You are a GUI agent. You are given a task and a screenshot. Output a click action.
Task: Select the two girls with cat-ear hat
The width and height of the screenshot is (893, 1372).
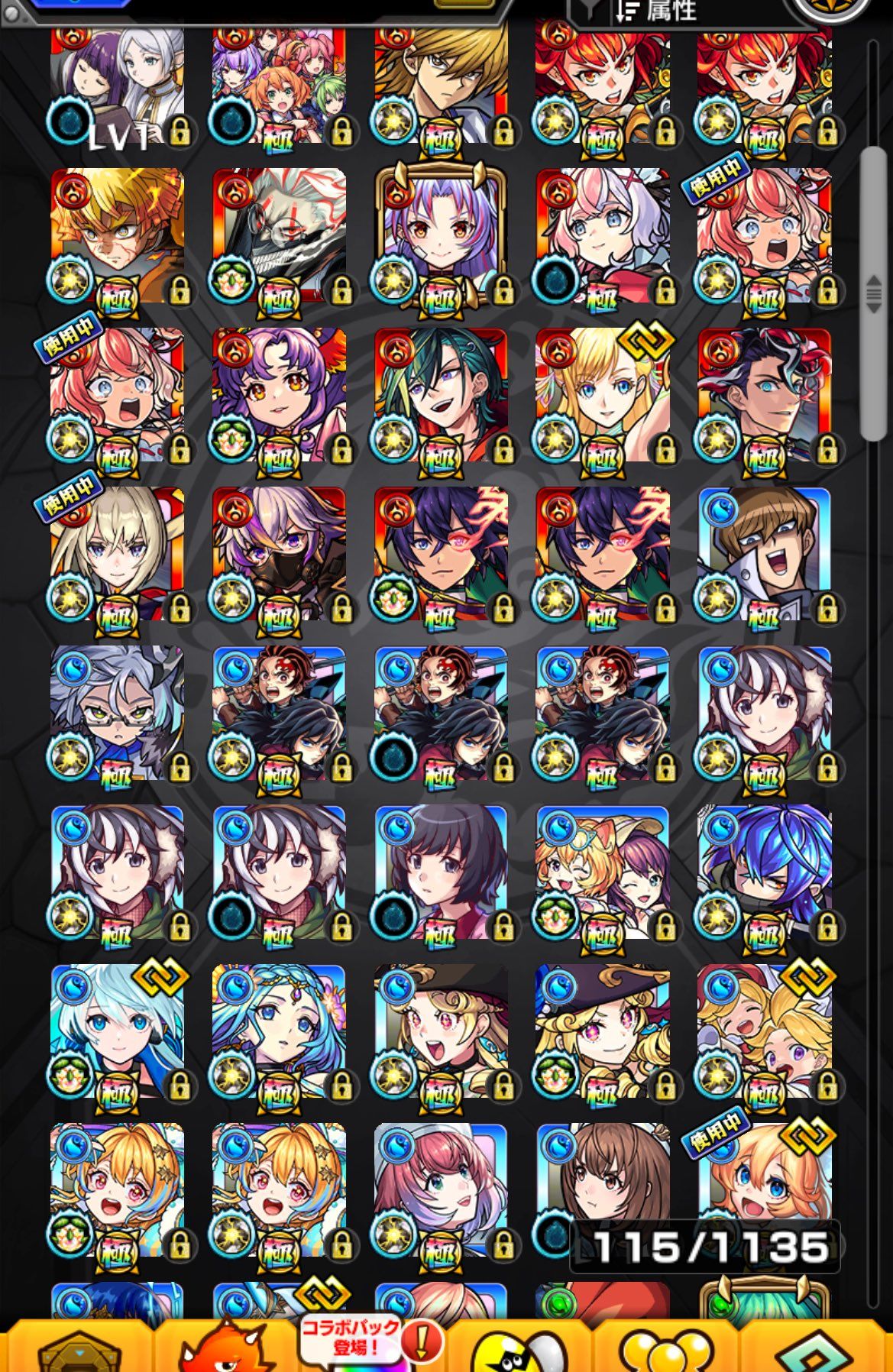point(602,872)
